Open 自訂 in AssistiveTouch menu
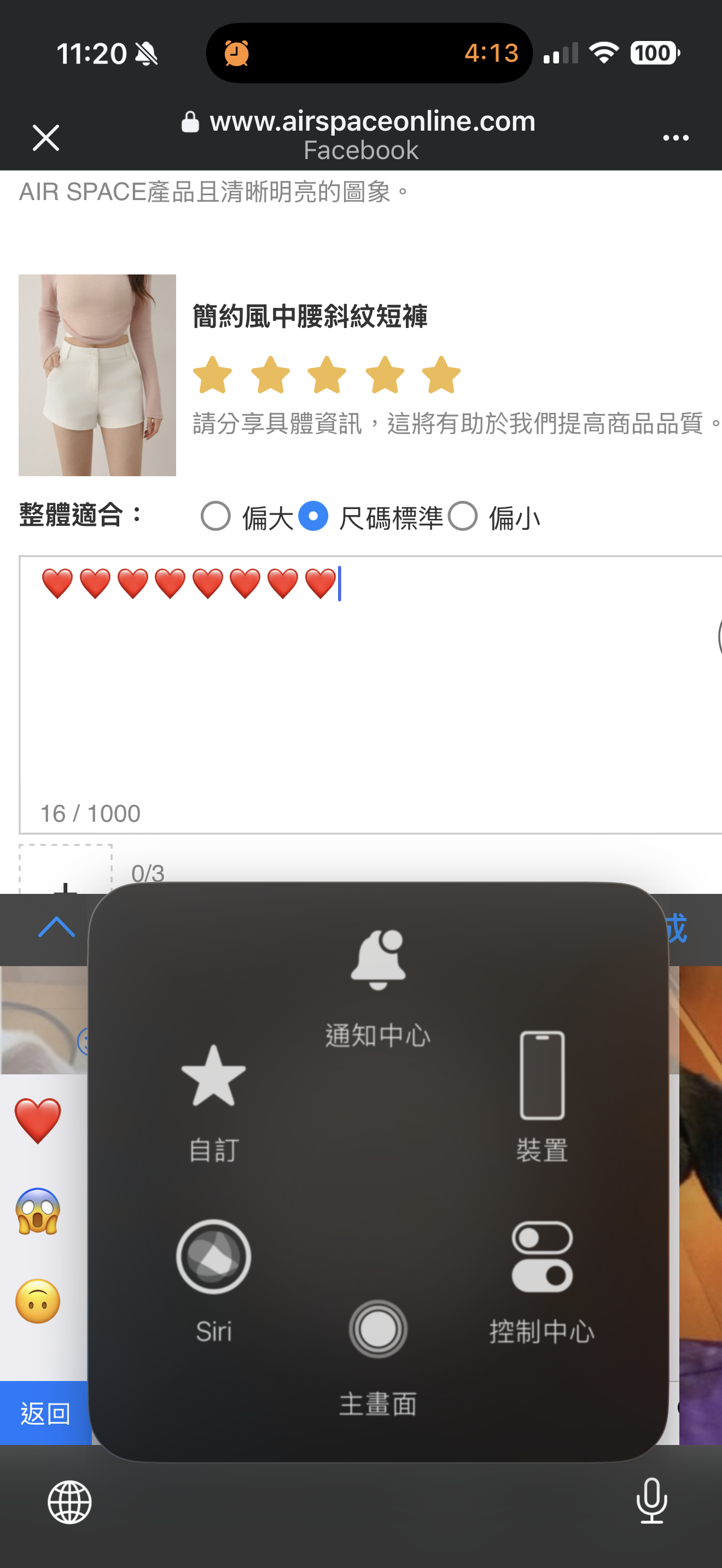The width and height of the screenshot is (722, 1568). (x=214, y=1101)
